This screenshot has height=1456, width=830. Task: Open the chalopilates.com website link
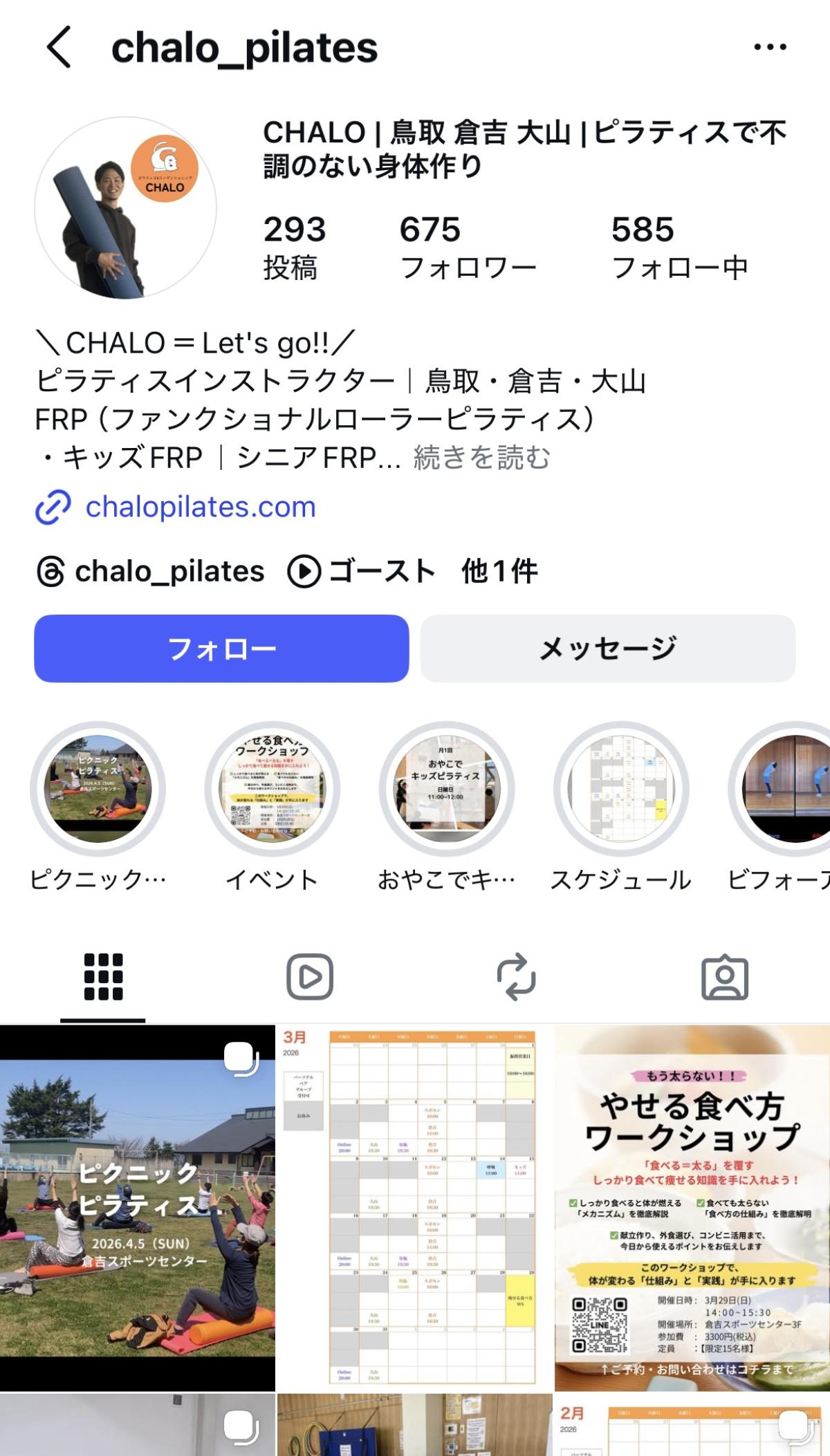tap(200, 507)
